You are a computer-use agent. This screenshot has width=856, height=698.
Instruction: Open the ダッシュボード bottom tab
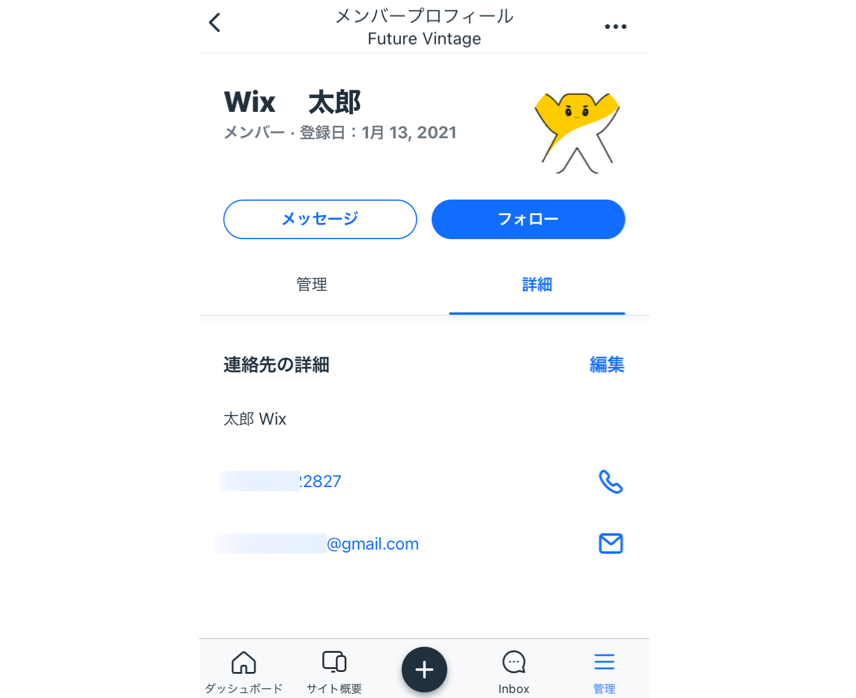244,671
